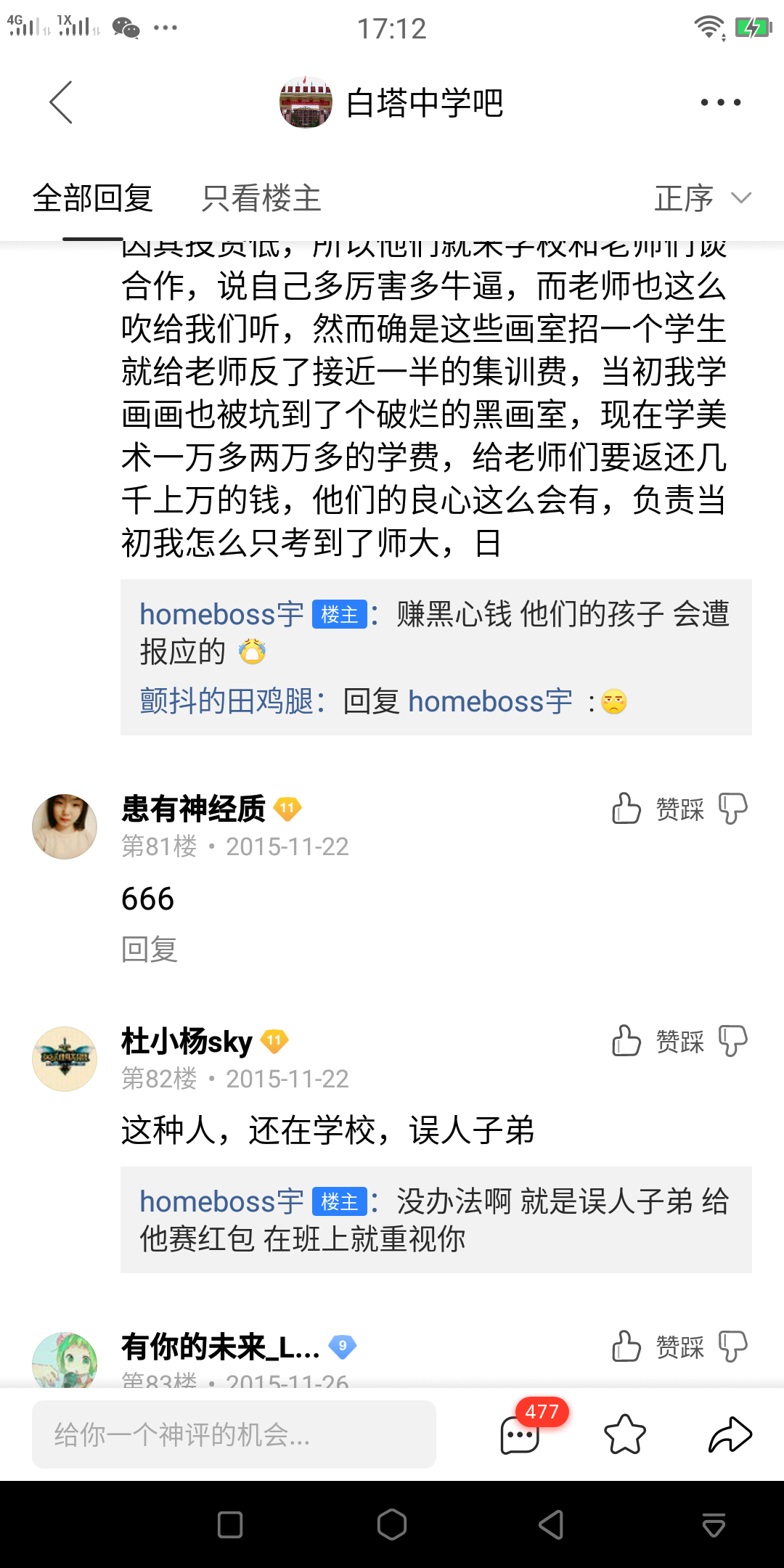Image resolution: width=784 pixels, height=1568 pixels.
Task: Open the overflow menu with three dots
Action: [x=720, y=102]
